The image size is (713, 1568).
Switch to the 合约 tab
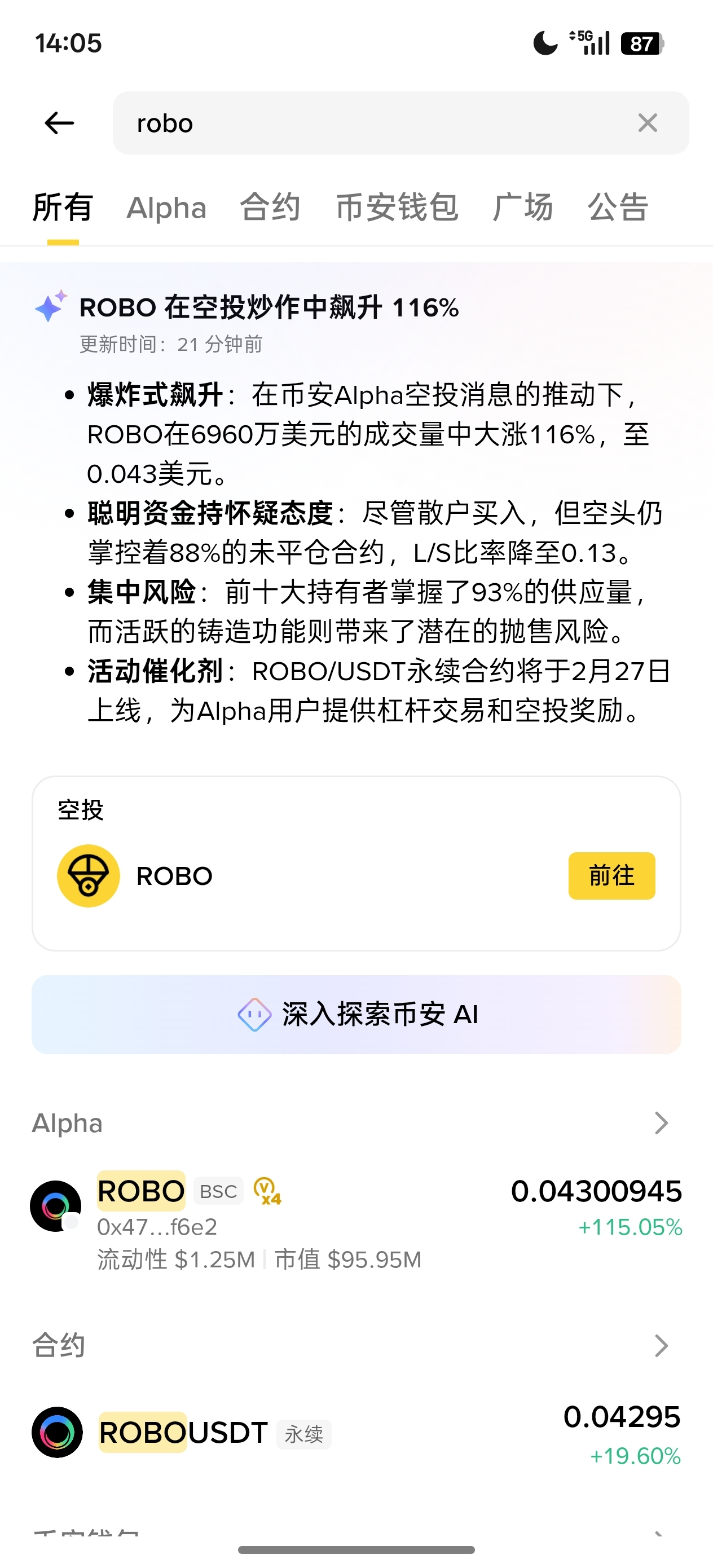click(270, 208)
